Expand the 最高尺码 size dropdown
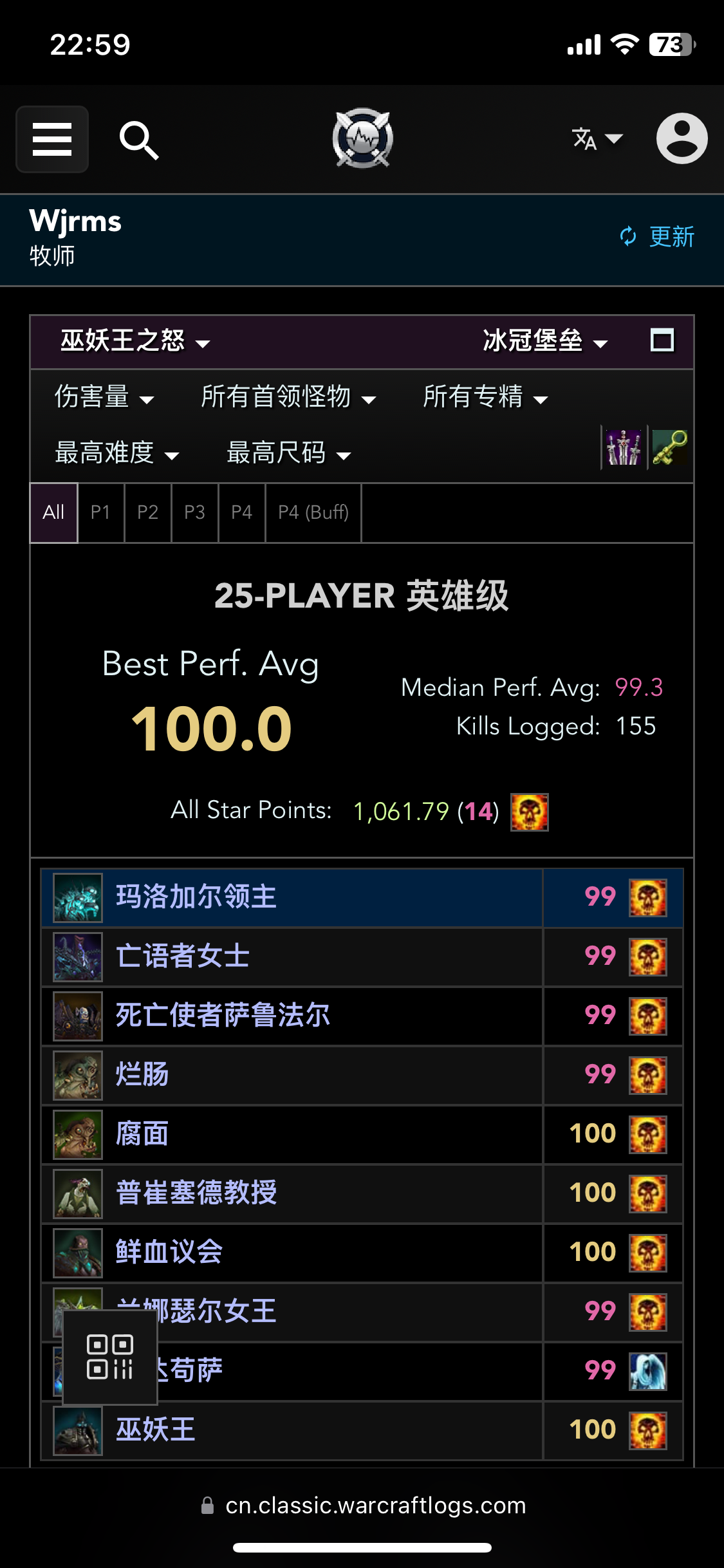Screen dimensions: 724x1568 click(x=288, y=453)
